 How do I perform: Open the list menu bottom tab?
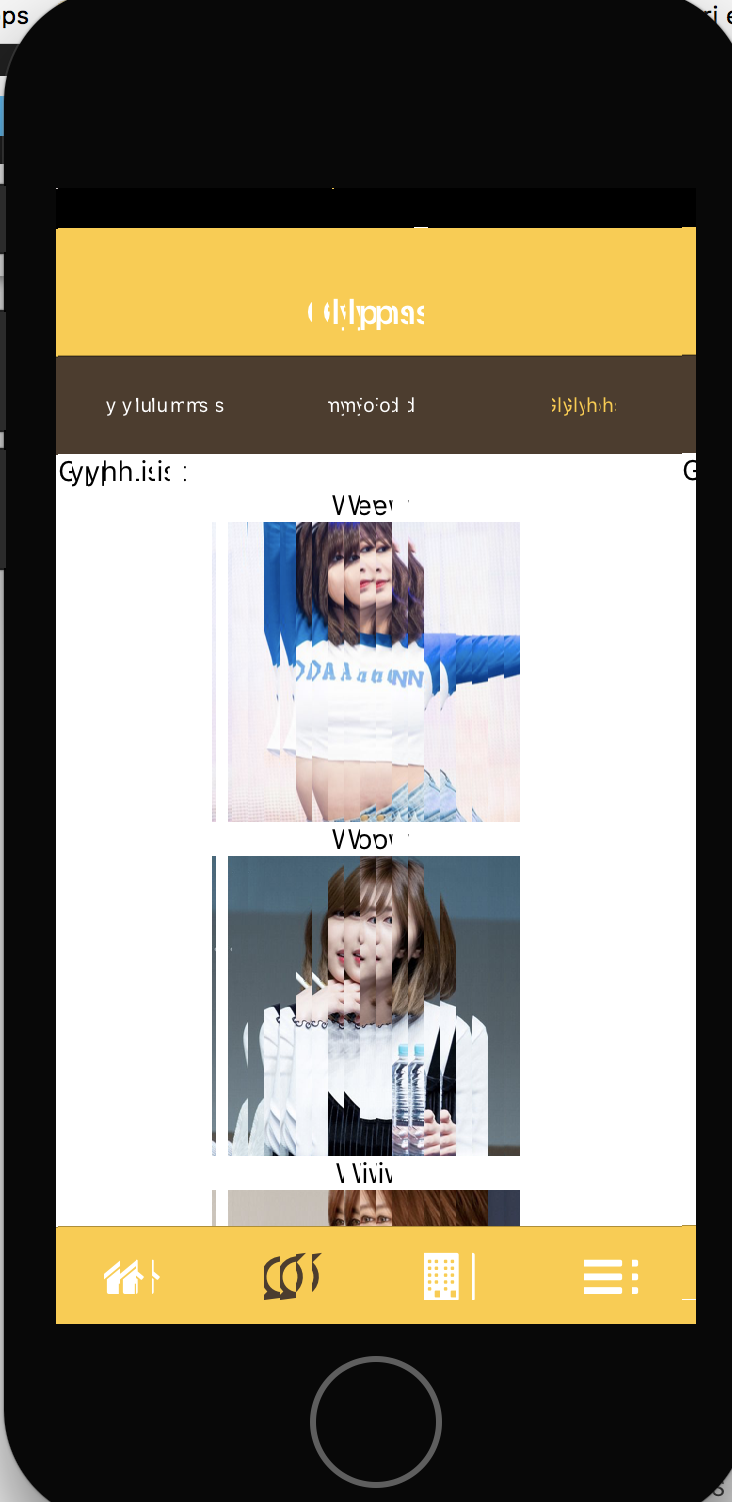click(611, 1277)
